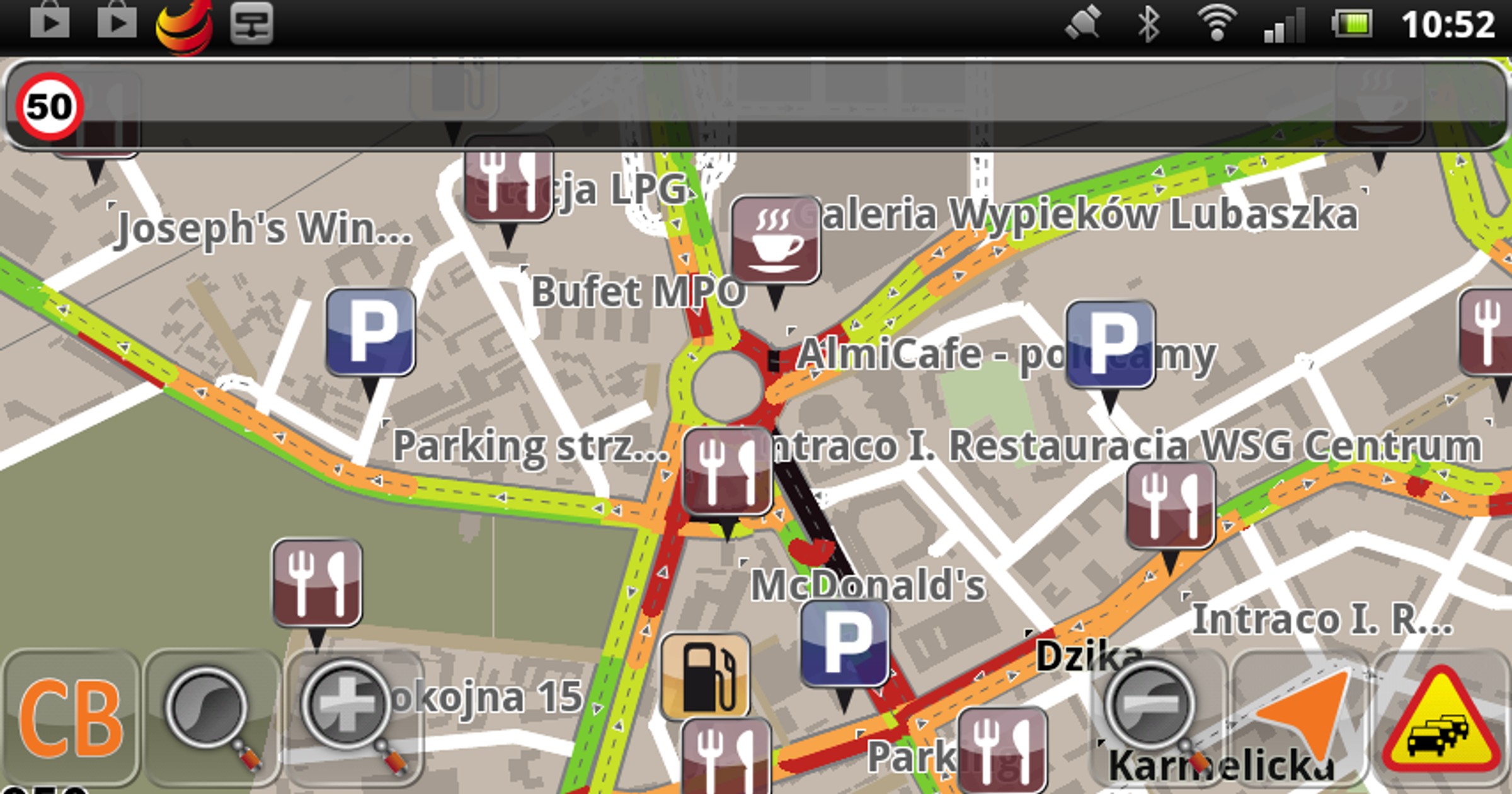Tap the plain magnifier search button

point(213,718)
